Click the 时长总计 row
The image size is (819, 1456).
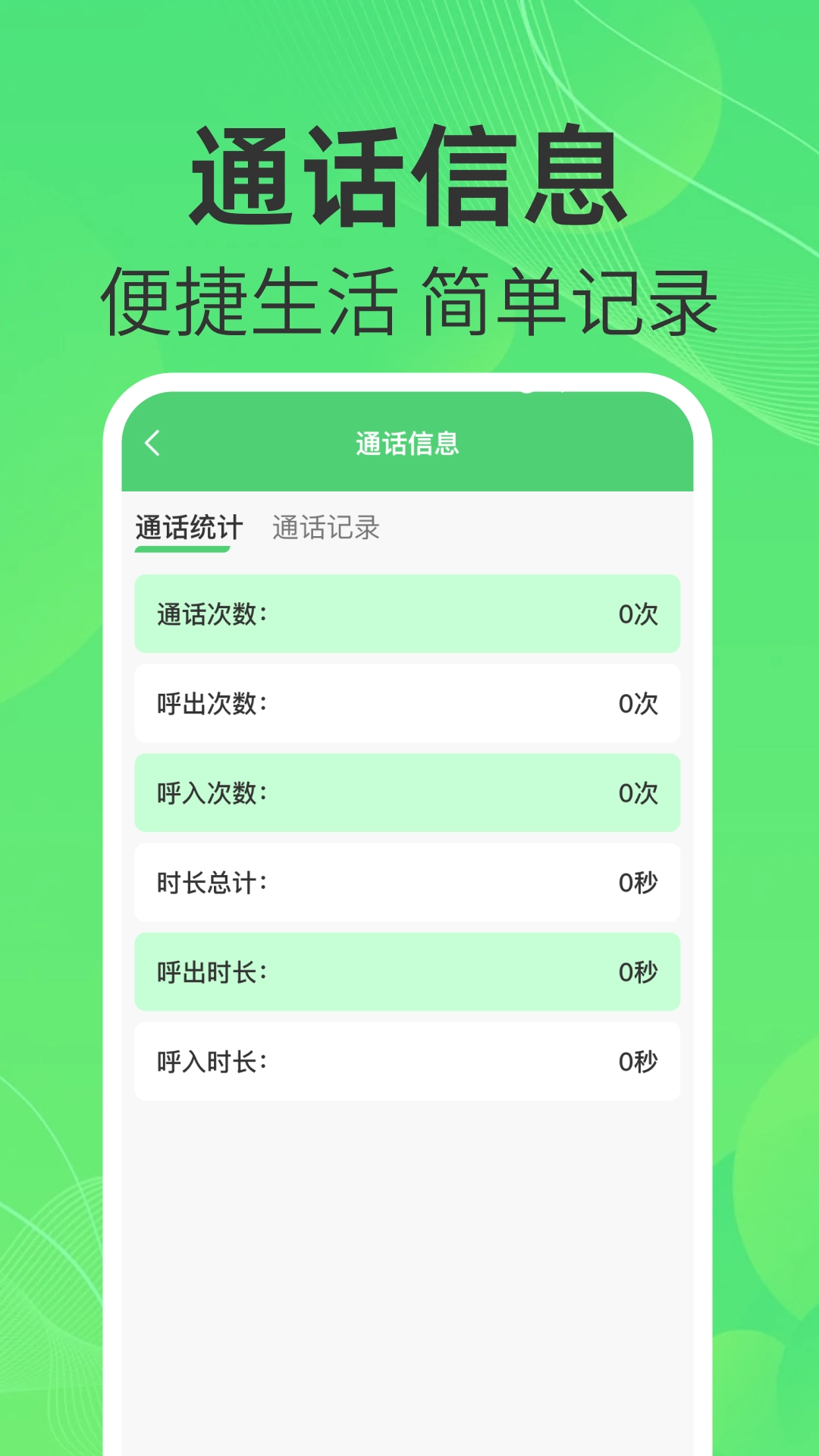tap(407, 882)
